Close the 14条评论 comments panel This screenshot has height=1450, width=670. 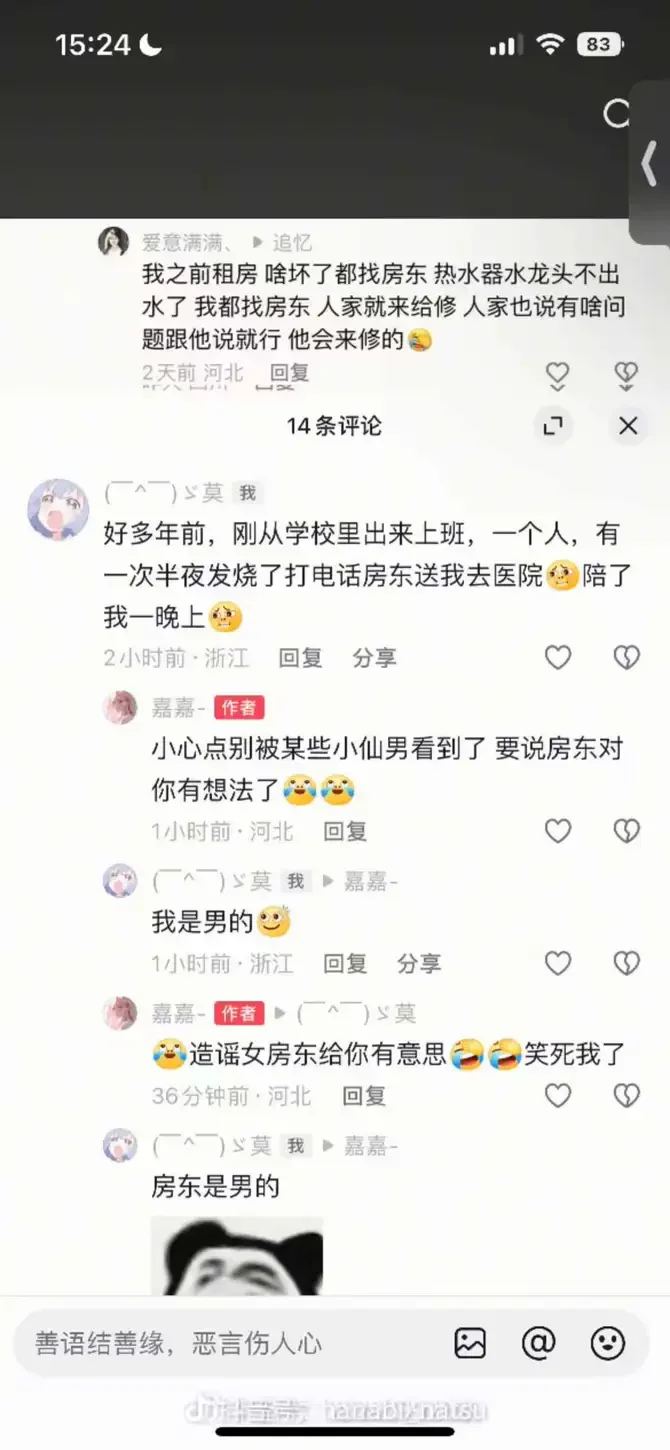click(x=628, y=426)
